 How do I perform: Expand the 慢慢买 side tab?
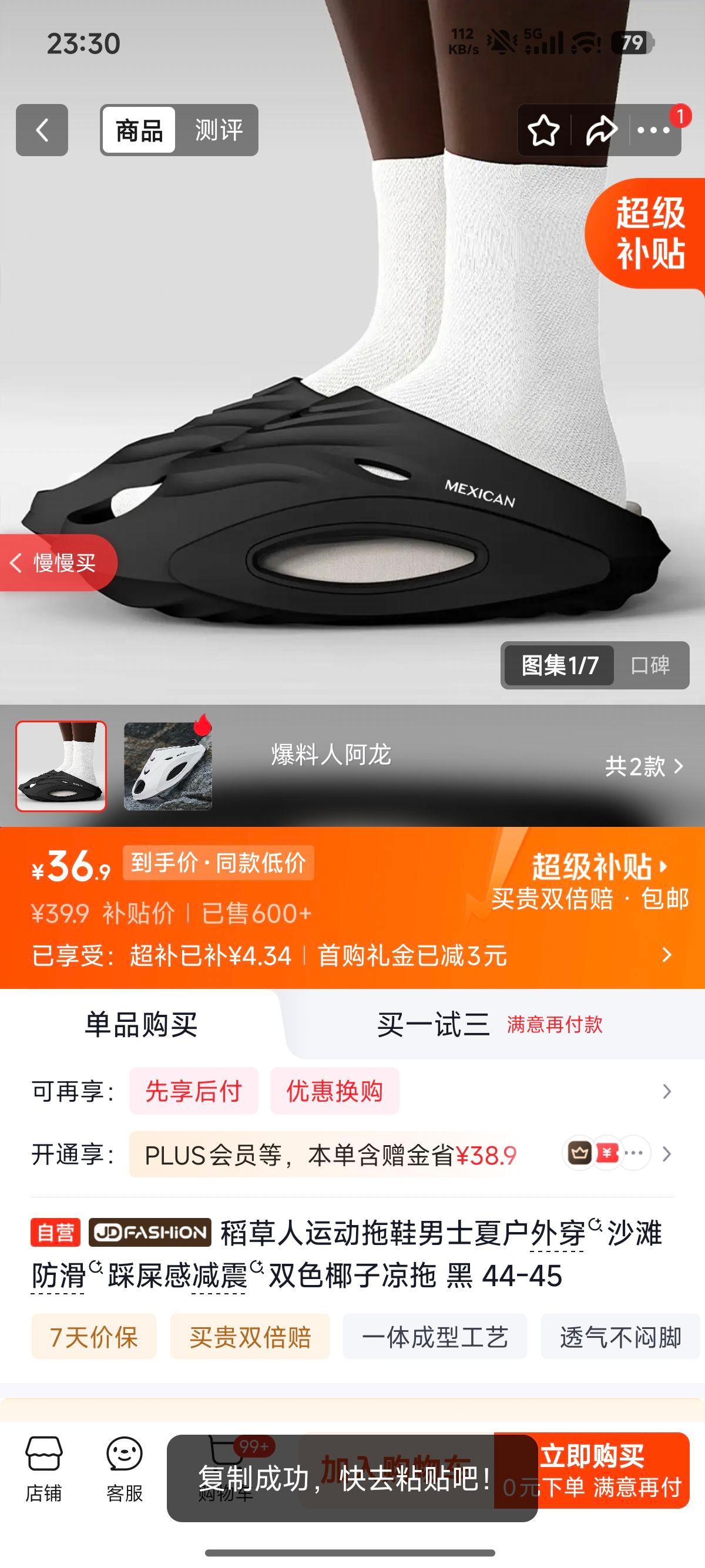[57, 563]
